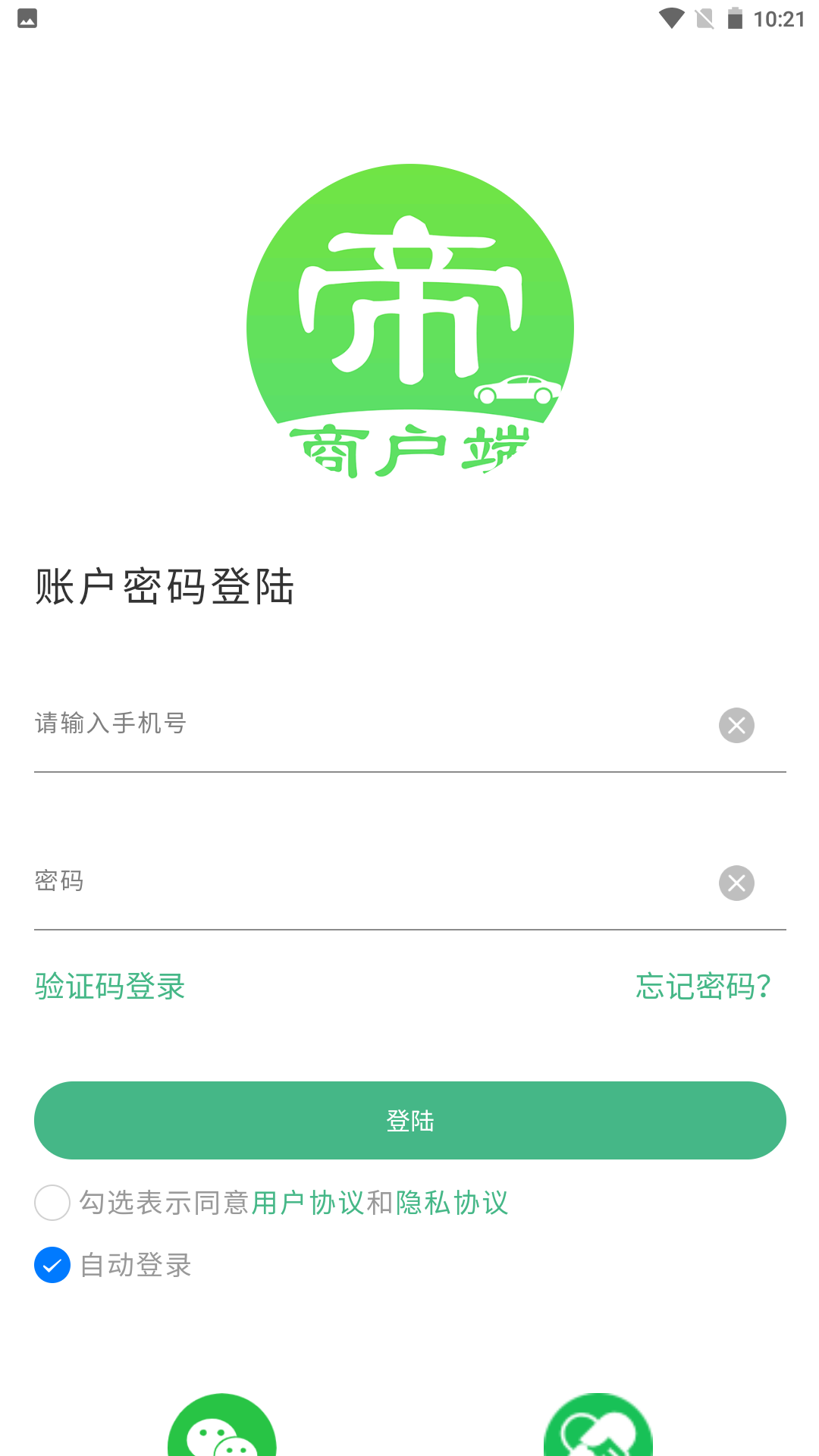Tap the battery icon in the status bar
The height and width of the screenshot is (1456, 819).
734,20
